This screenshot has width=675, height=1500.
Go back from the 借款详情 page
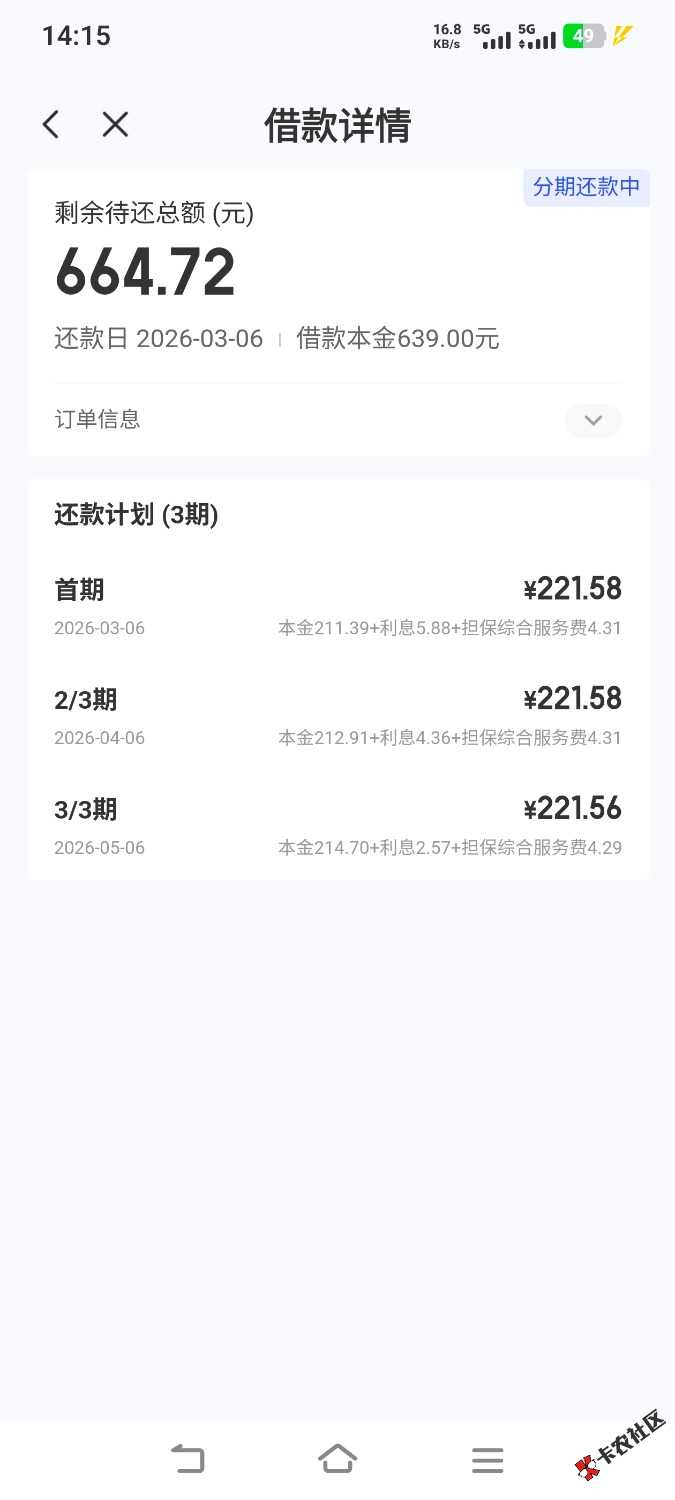tap(51, 125)
